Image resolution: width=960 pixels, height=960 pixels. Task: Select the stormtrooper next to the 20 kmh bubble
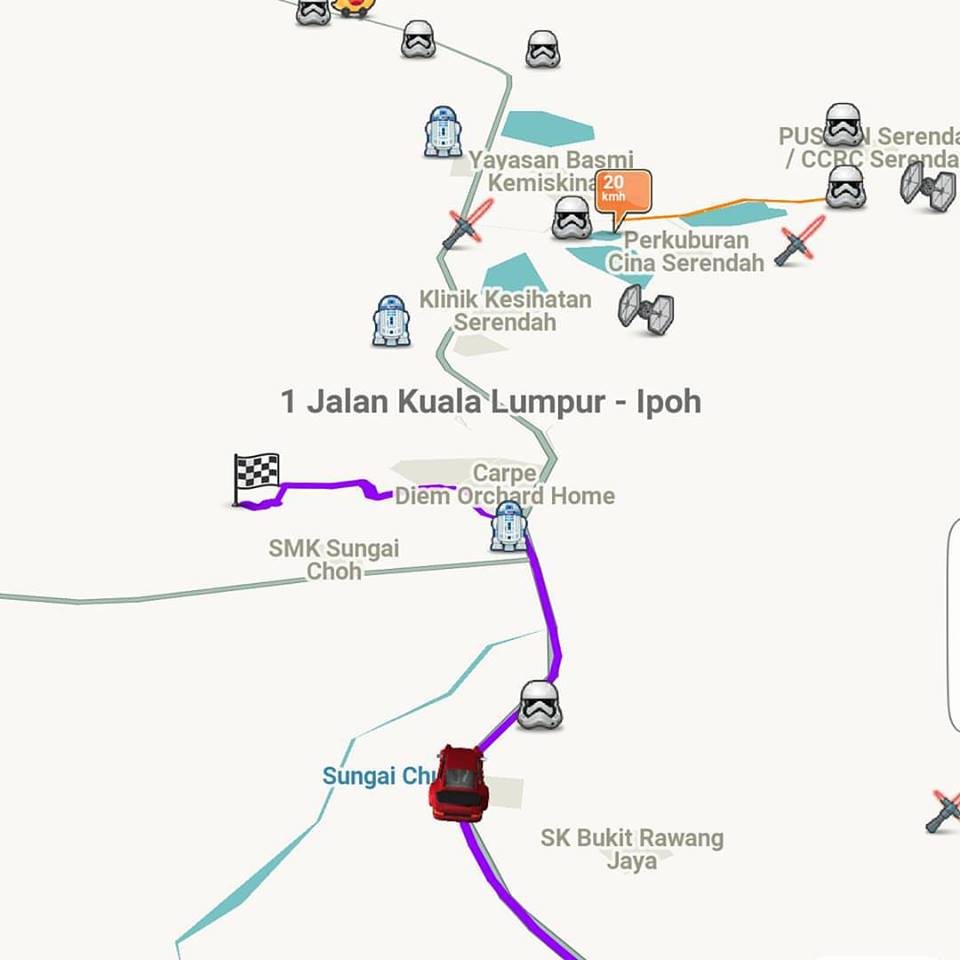click(x=572, y=217)
